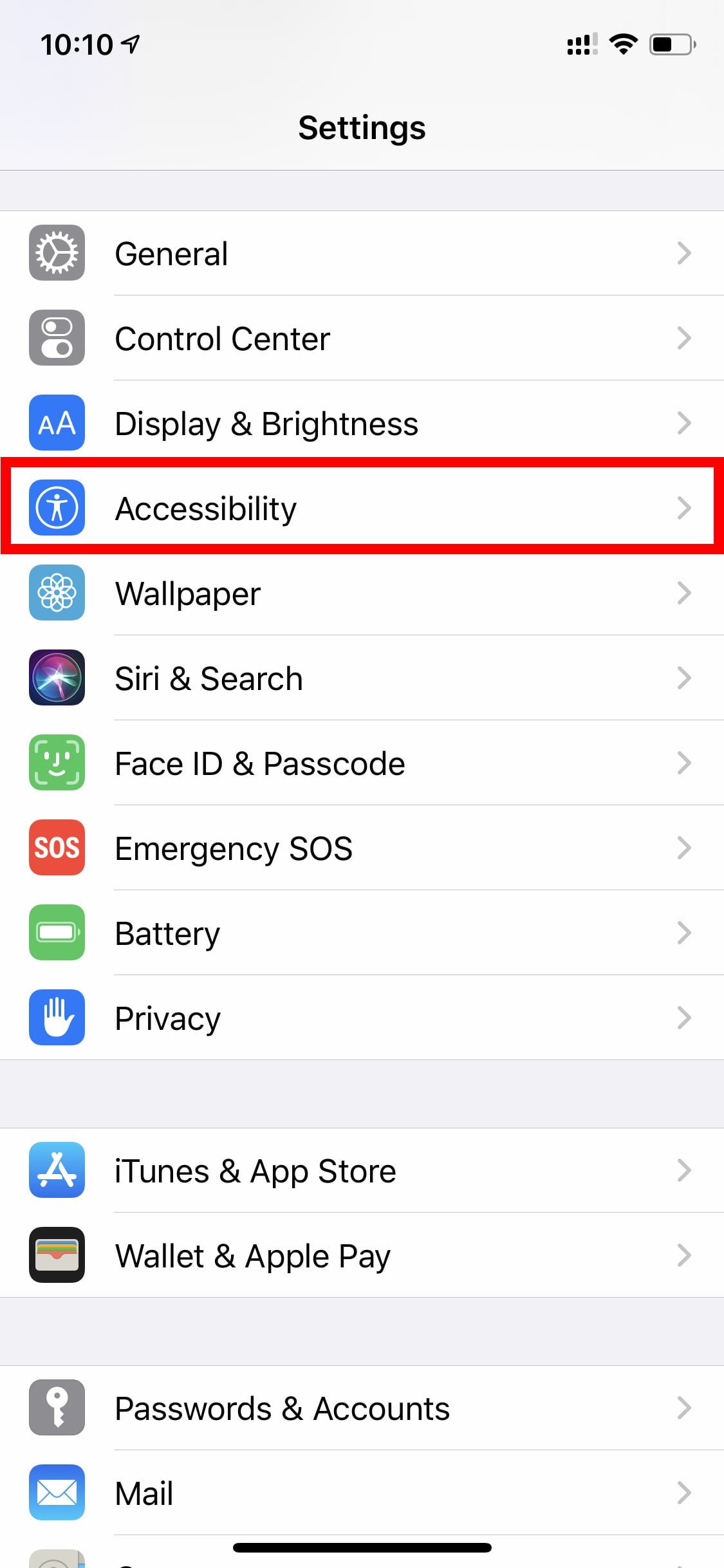Open Mail settings

(x=362, y=1493)
